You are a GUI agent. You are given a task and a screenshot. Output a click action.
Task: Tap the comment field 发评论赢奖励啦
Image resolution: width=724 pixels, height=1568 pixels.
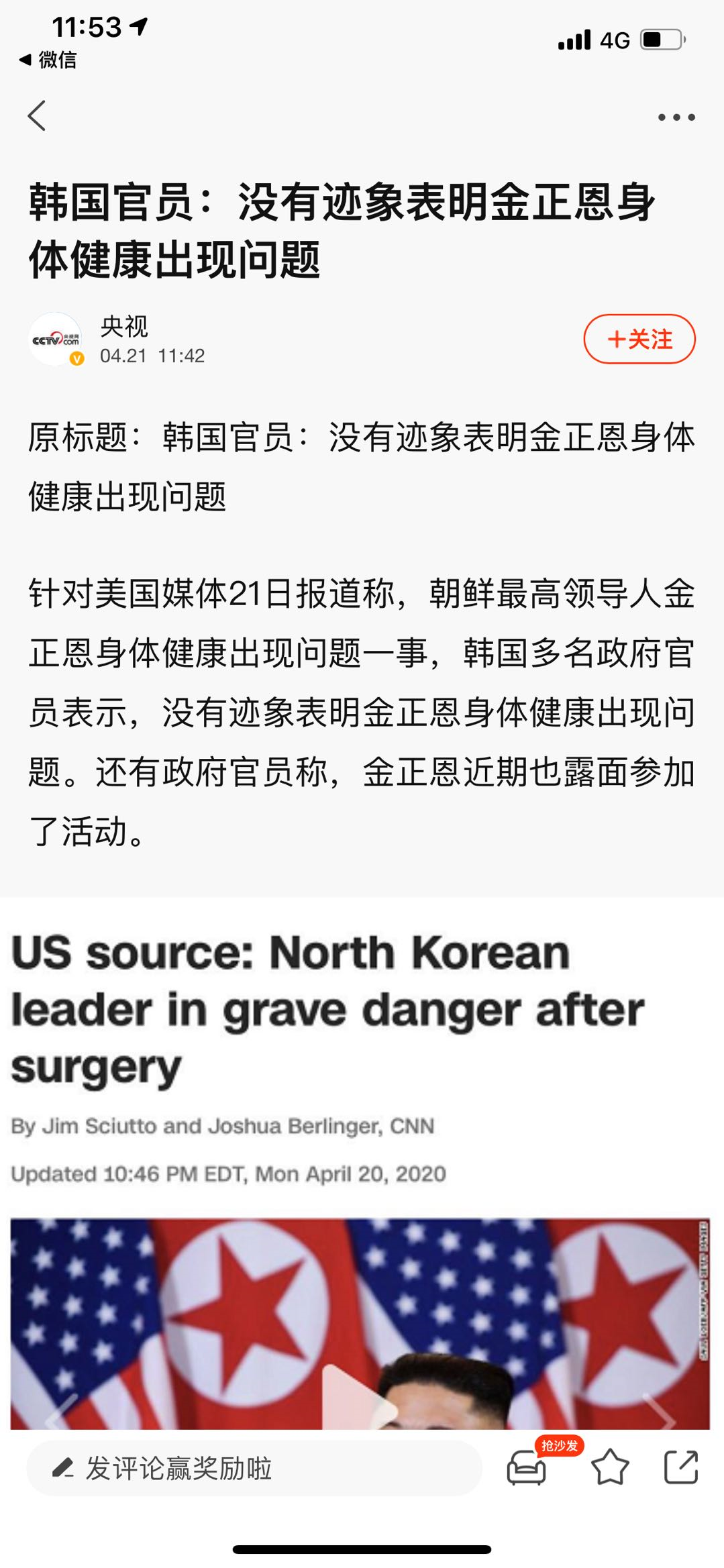click(254, 1468)
